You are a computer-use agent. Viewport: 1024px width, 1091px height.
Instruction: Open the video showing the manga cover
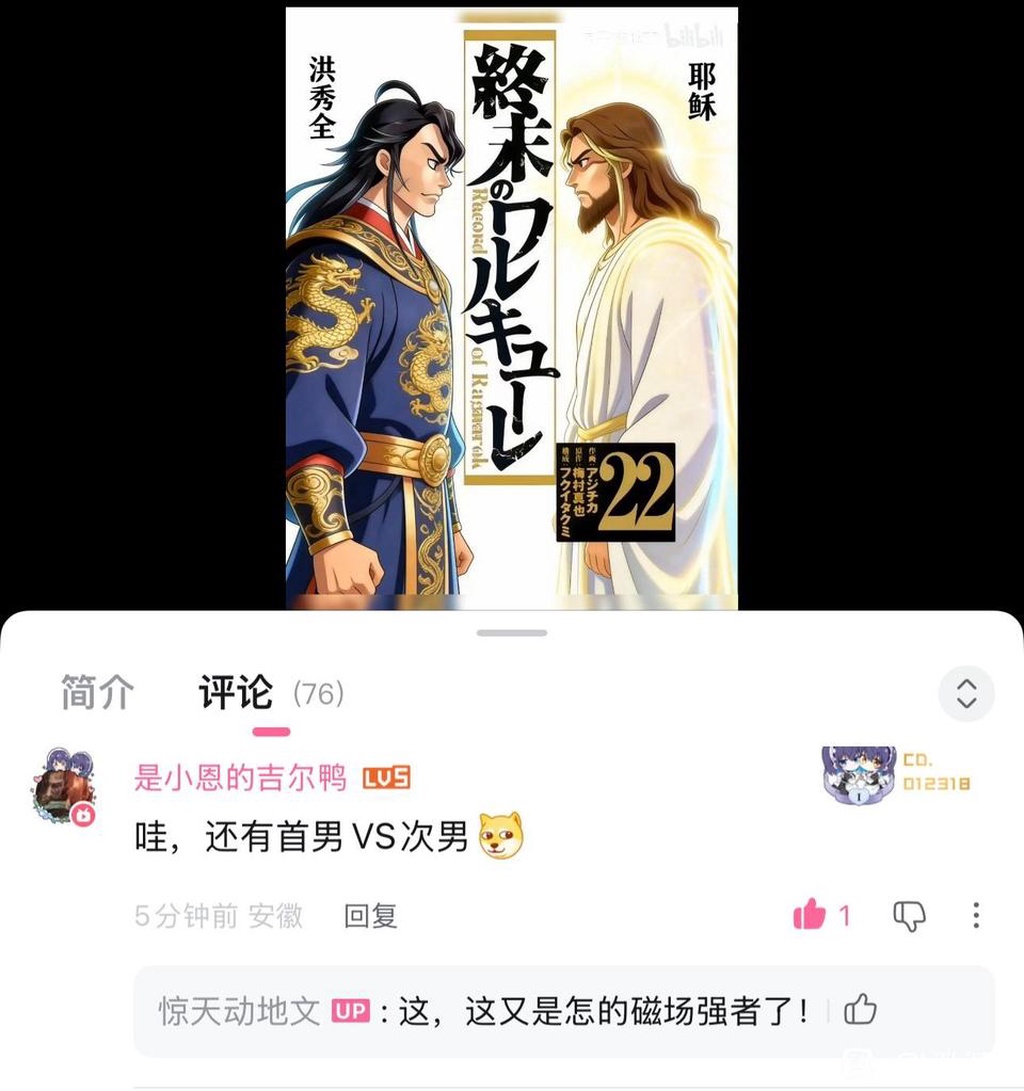click(x=512, y=305)
